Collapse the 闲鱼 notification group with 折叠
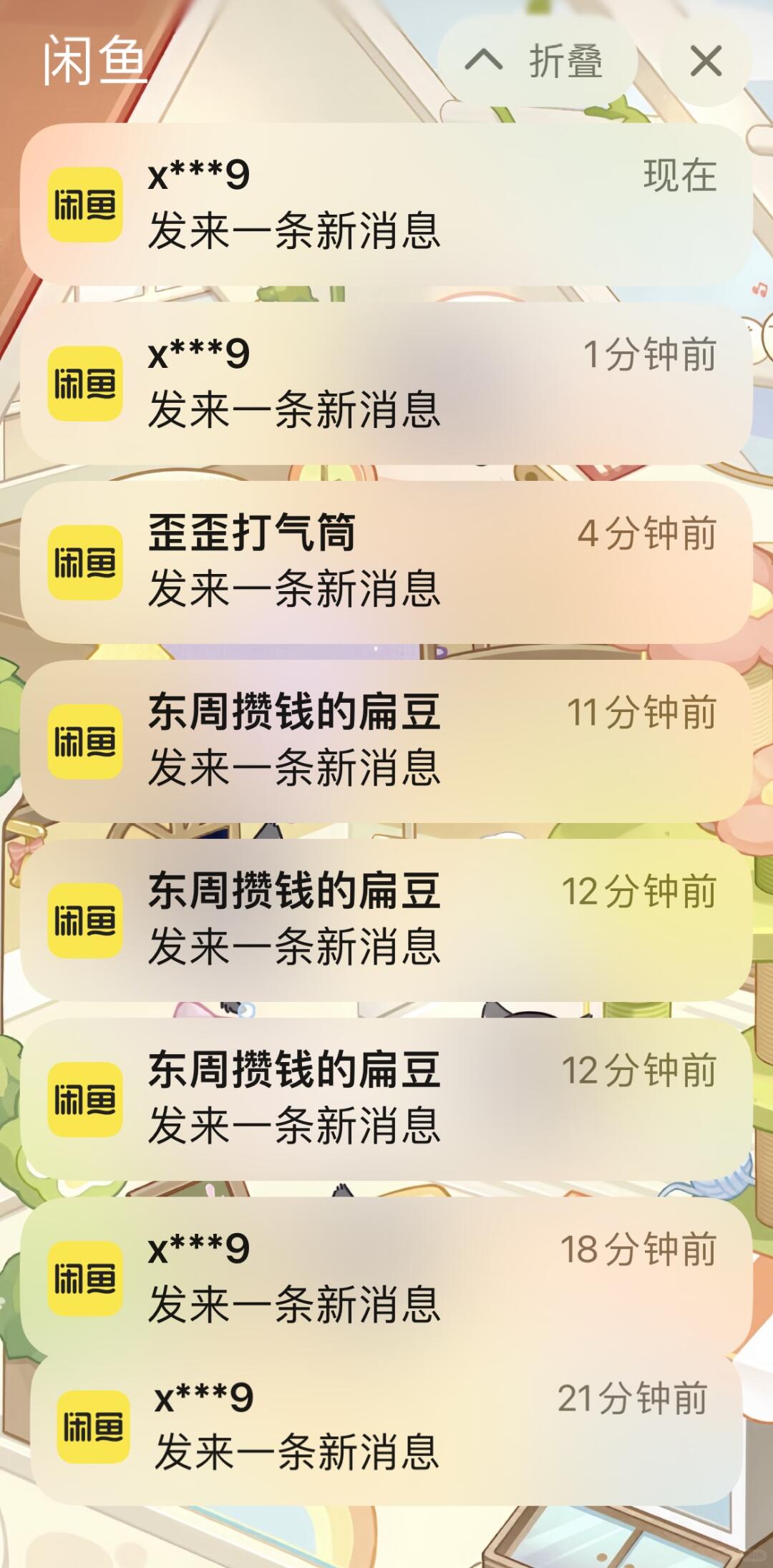The image size is (773, 1568). pyautogui.click(x=537, y=62)
